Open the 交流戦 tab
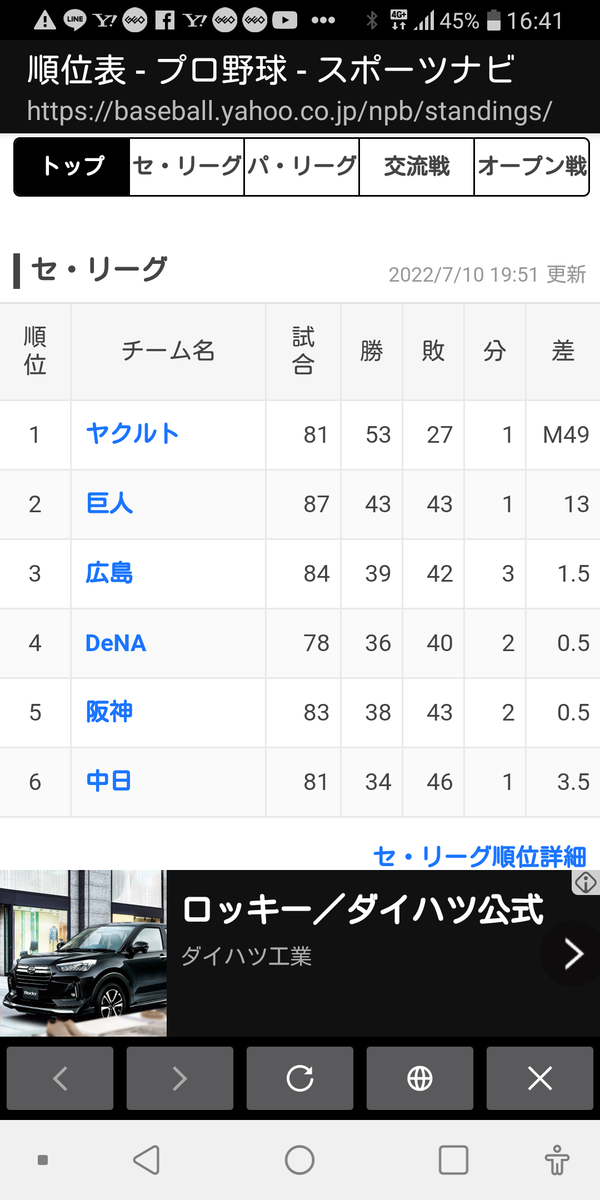Viewport: 600px width, 1200px height. 416,167
